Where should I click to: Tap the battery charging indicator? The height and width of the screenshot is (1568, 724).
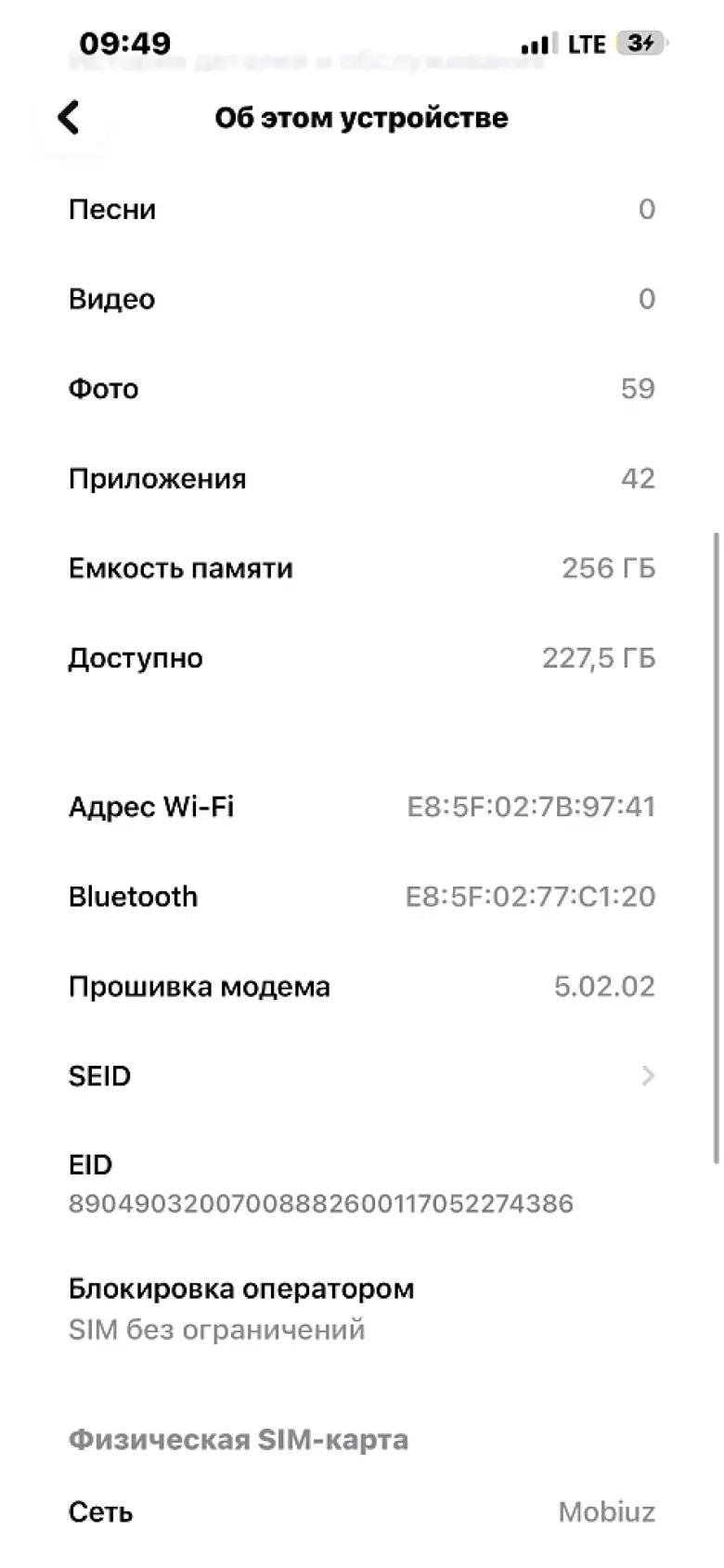tap(641, 43)
